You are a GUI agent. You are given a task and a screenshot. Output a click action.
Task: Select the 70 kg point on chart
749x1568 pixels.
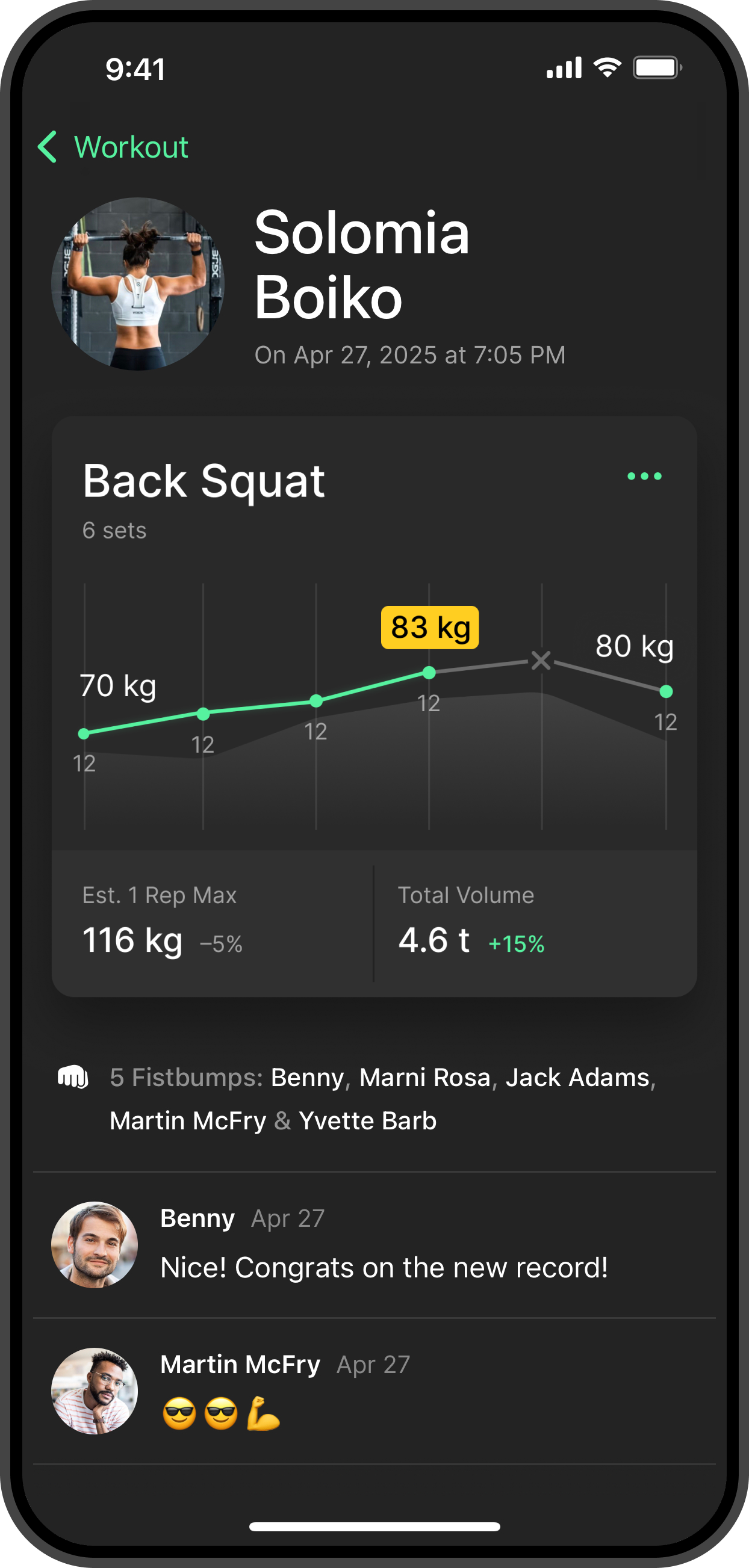84,733
